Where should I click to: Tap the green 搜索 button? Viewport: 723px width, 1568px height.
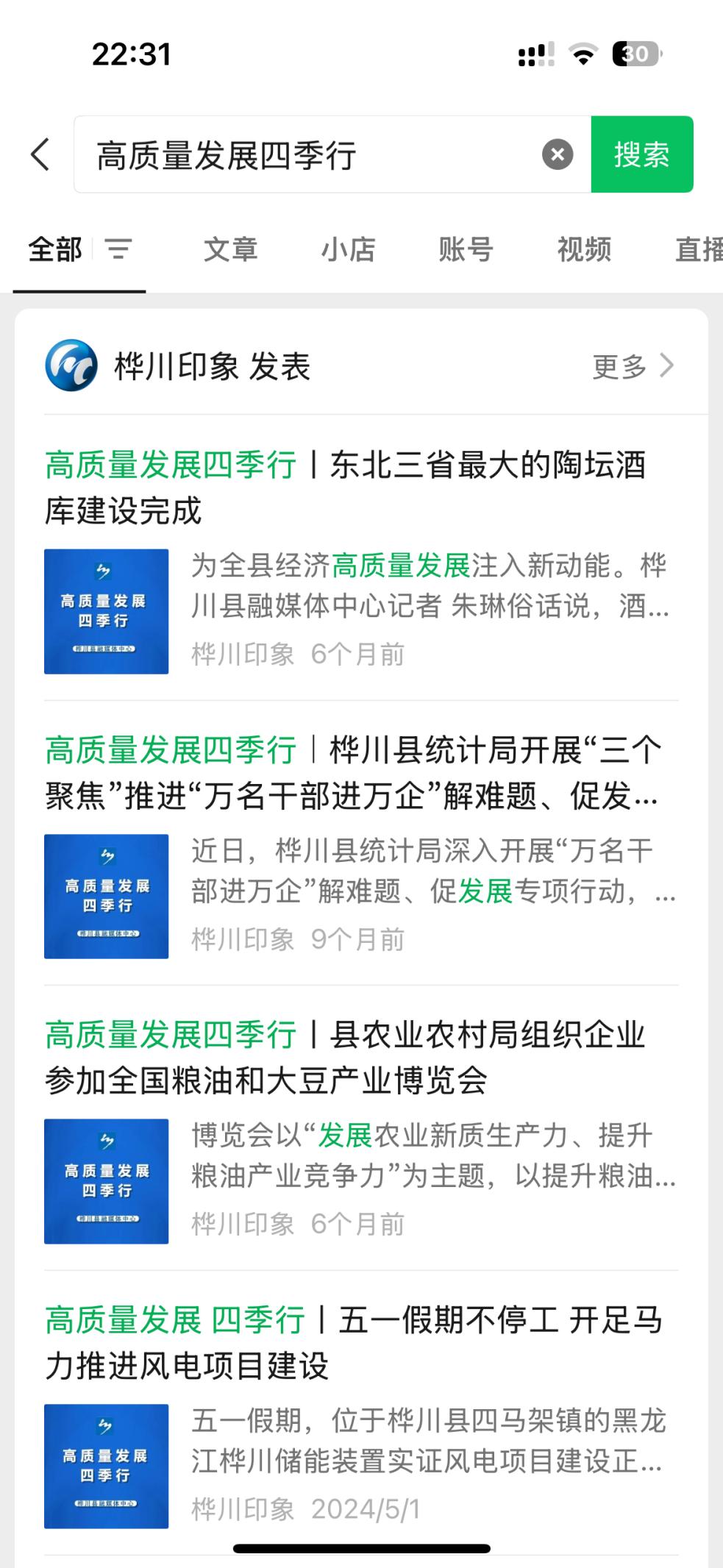641,154
